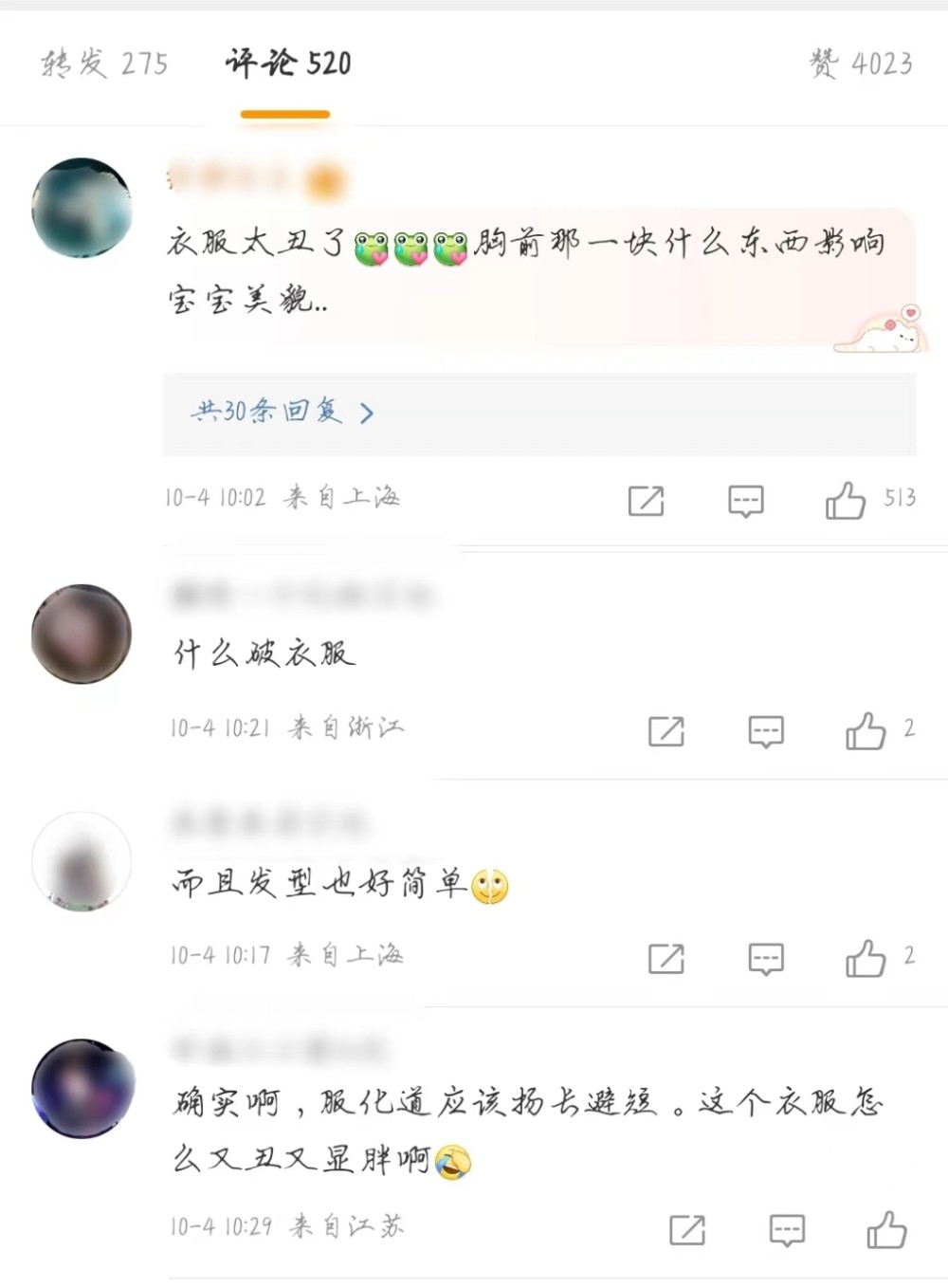This screenshot has width=948, height=1288.
Task: Switch to the 转发 275 tab
Action: pos(104,64)
